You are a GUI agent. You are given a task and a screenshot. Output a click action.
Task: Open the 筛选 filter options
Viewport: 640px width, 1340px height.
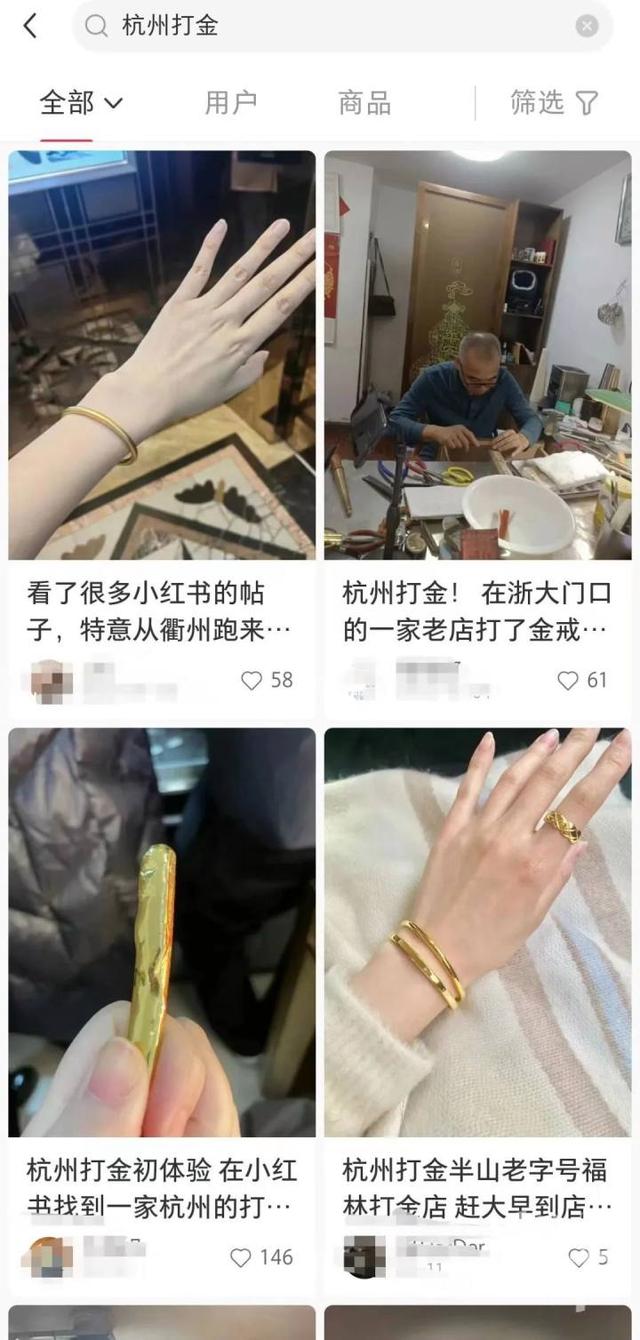click(x=554, y=102)
